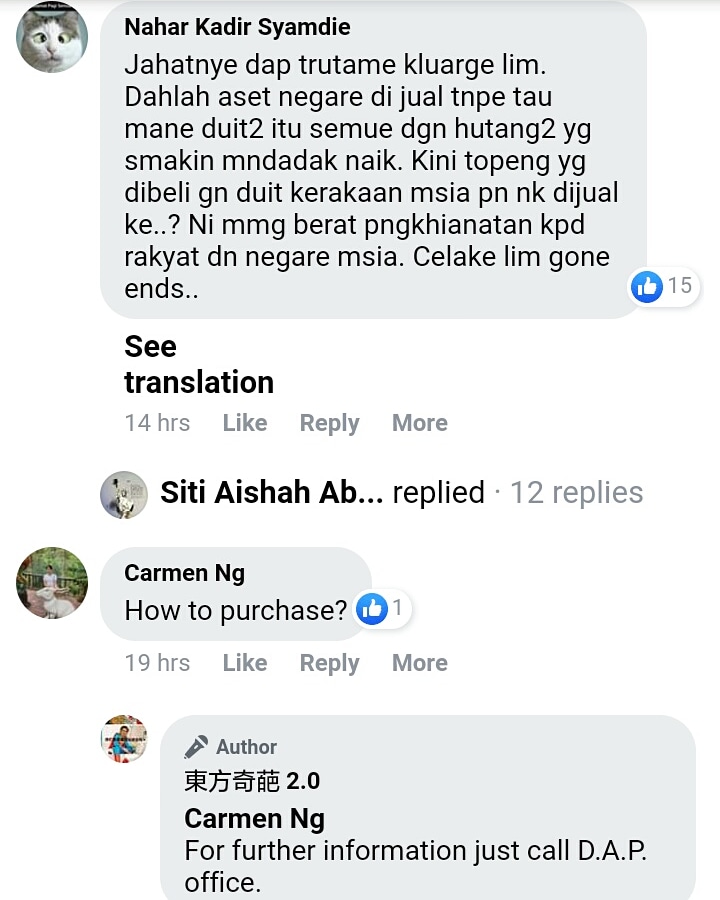Screen dimensions: 720x900
Task: Open More options for Nahar's comment
Action: coord(419,423)
